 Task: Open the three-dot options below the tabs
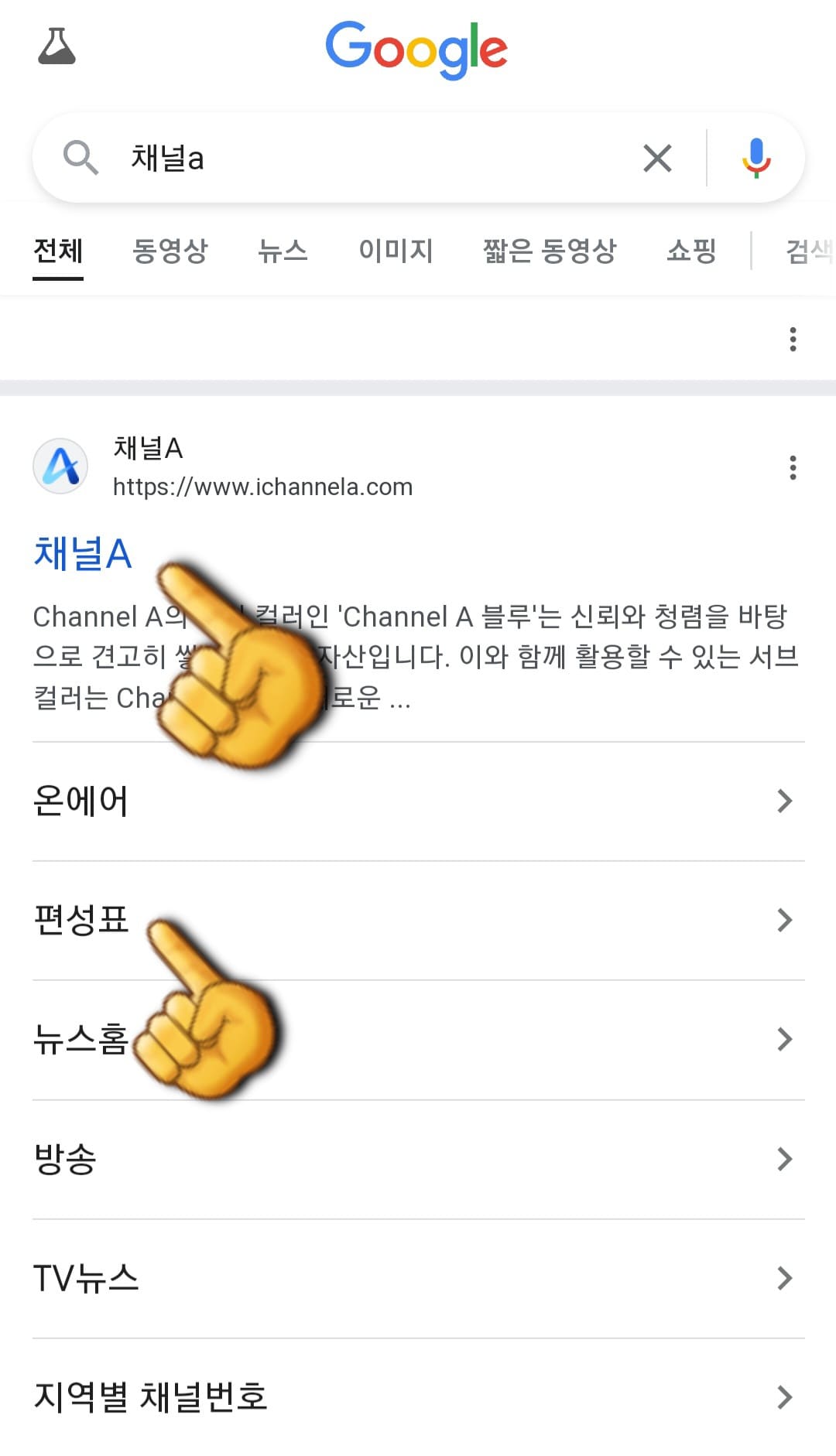tap(793, 340)
